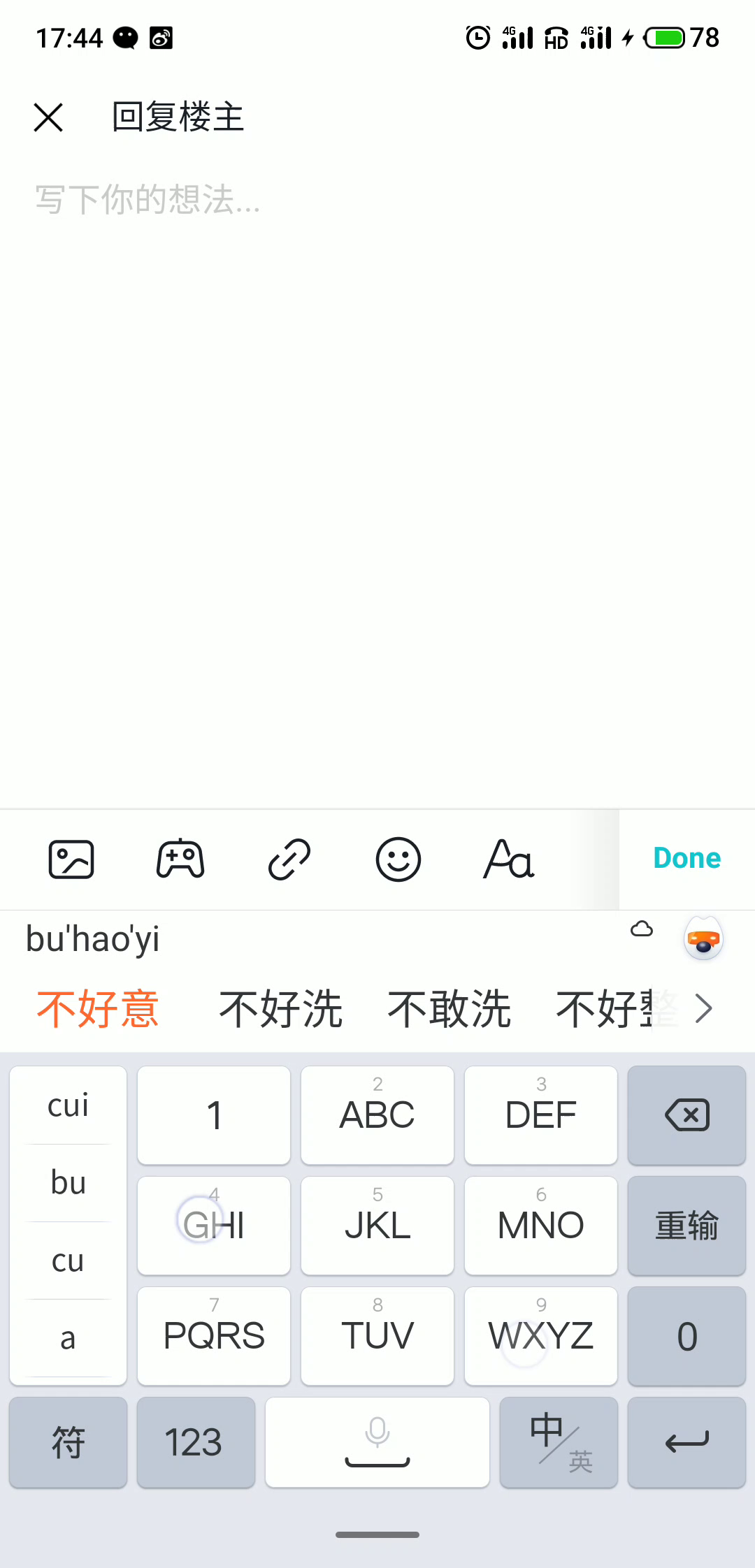Expand more candidate words
Viewport: 755px width, 1568px height.
(704, 1009)
